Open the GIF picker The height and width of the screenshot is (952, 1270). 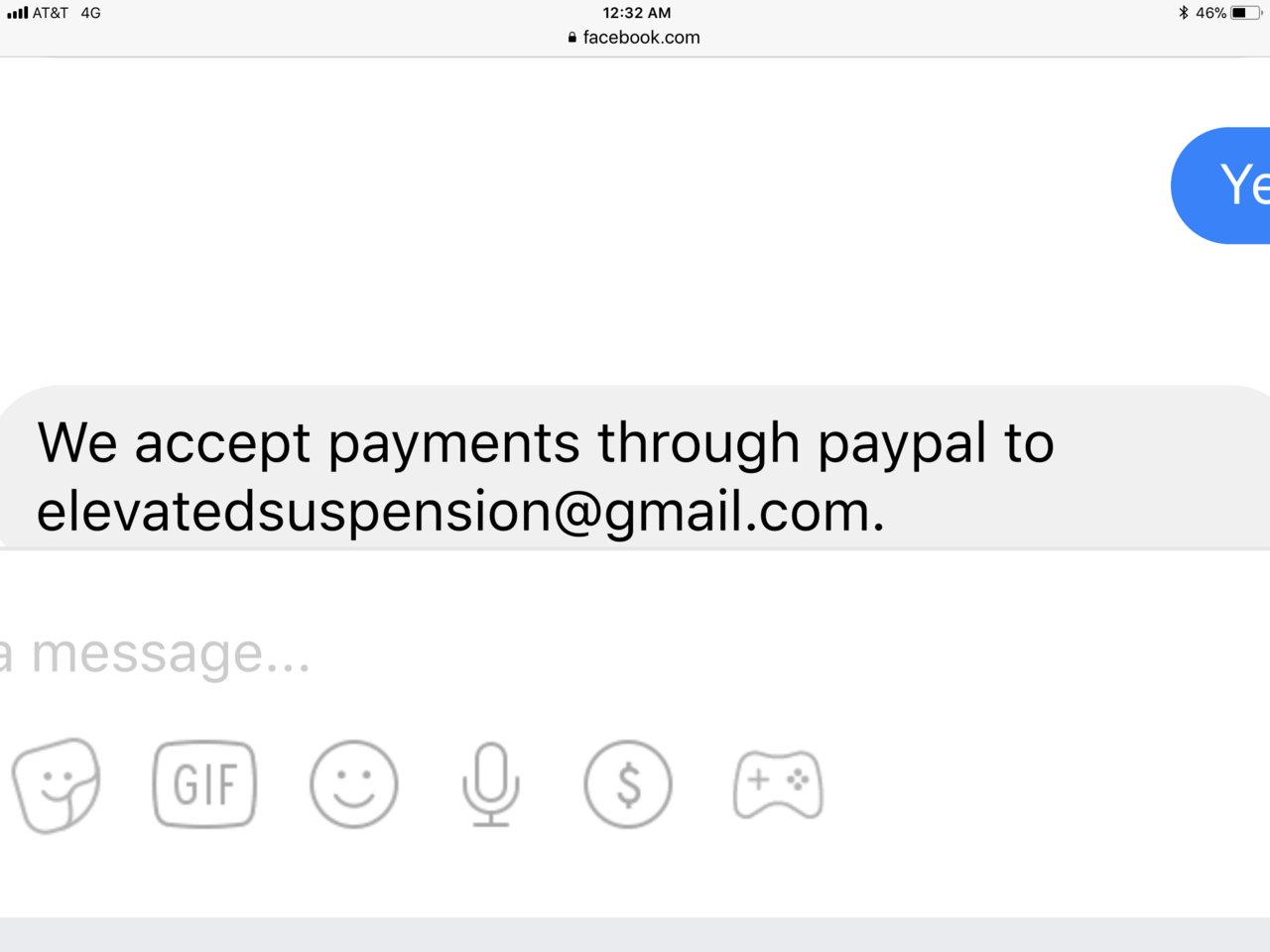click(x=204, y=784)
